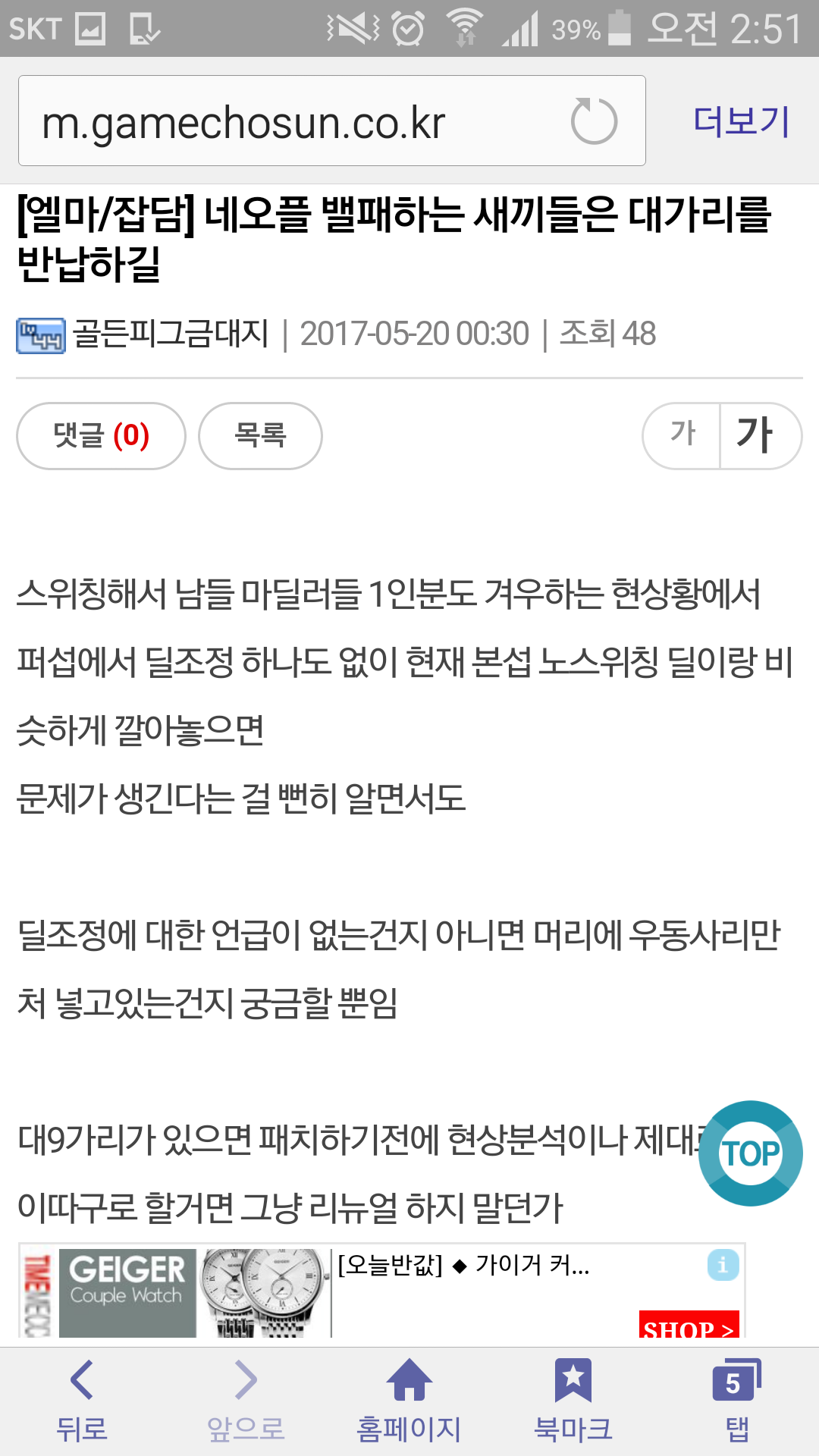Jump to the page top with TOP
819x1456 pixels.
(750, 1153)
